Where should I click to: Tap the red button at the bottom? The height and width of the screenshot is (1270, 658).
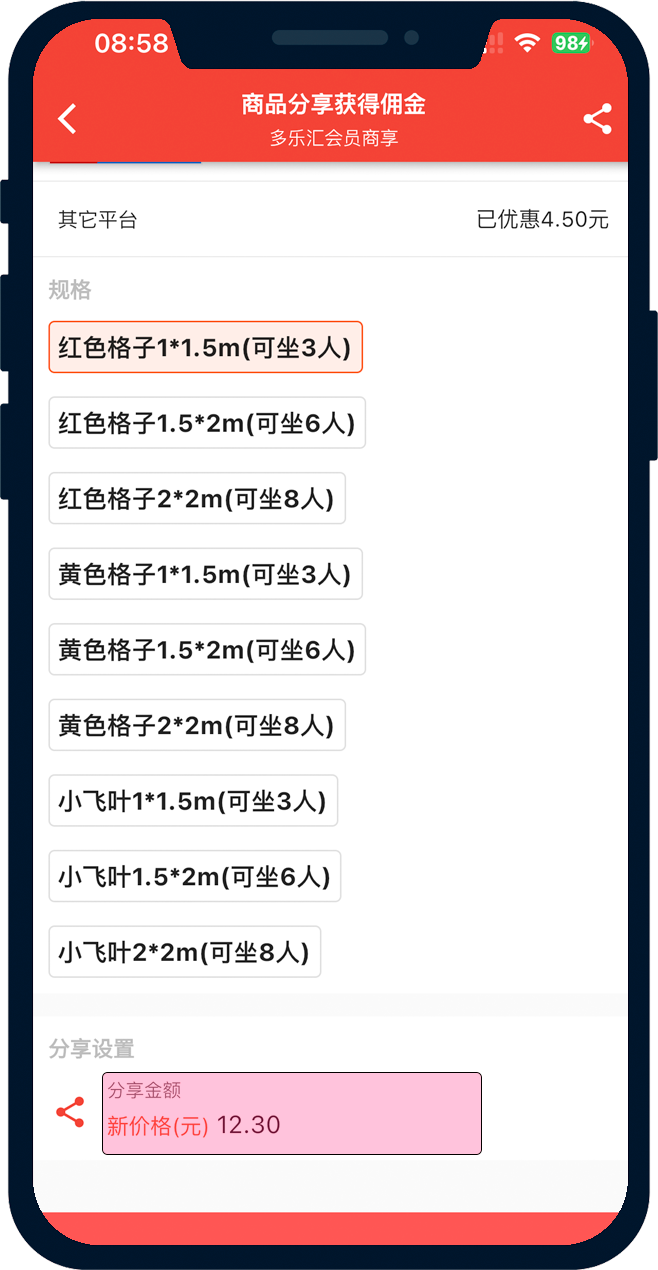click(x=330, y=1228)
